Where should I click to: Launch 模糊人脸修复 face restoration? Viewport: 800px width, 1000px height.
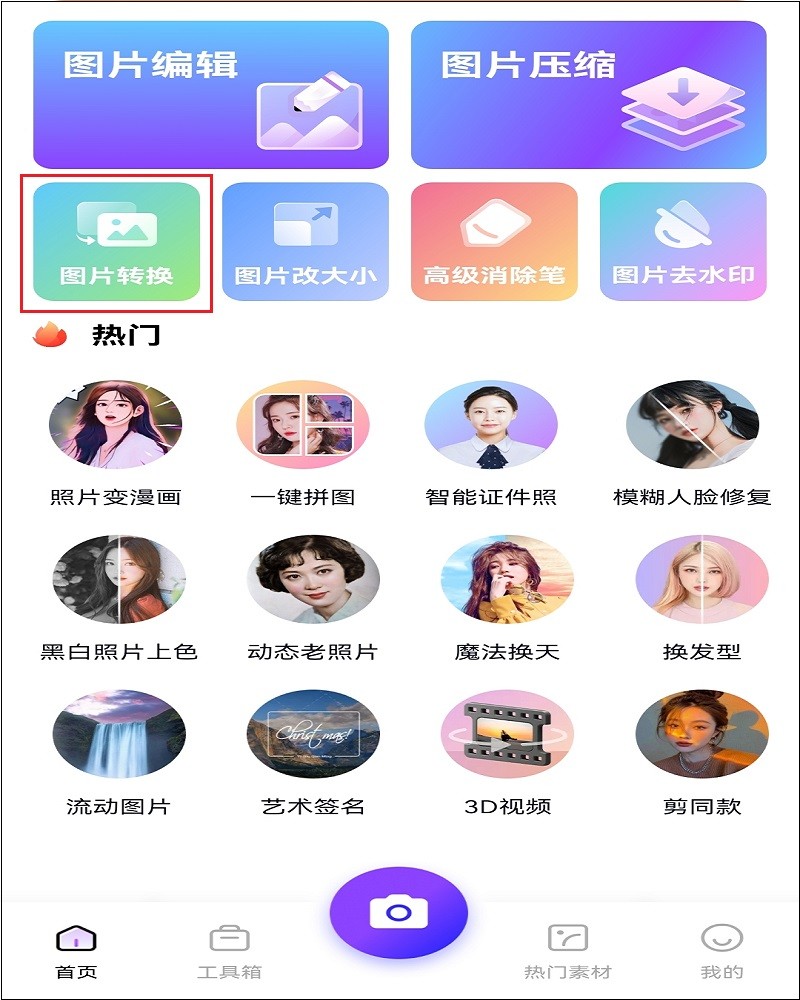click(690, 425)
